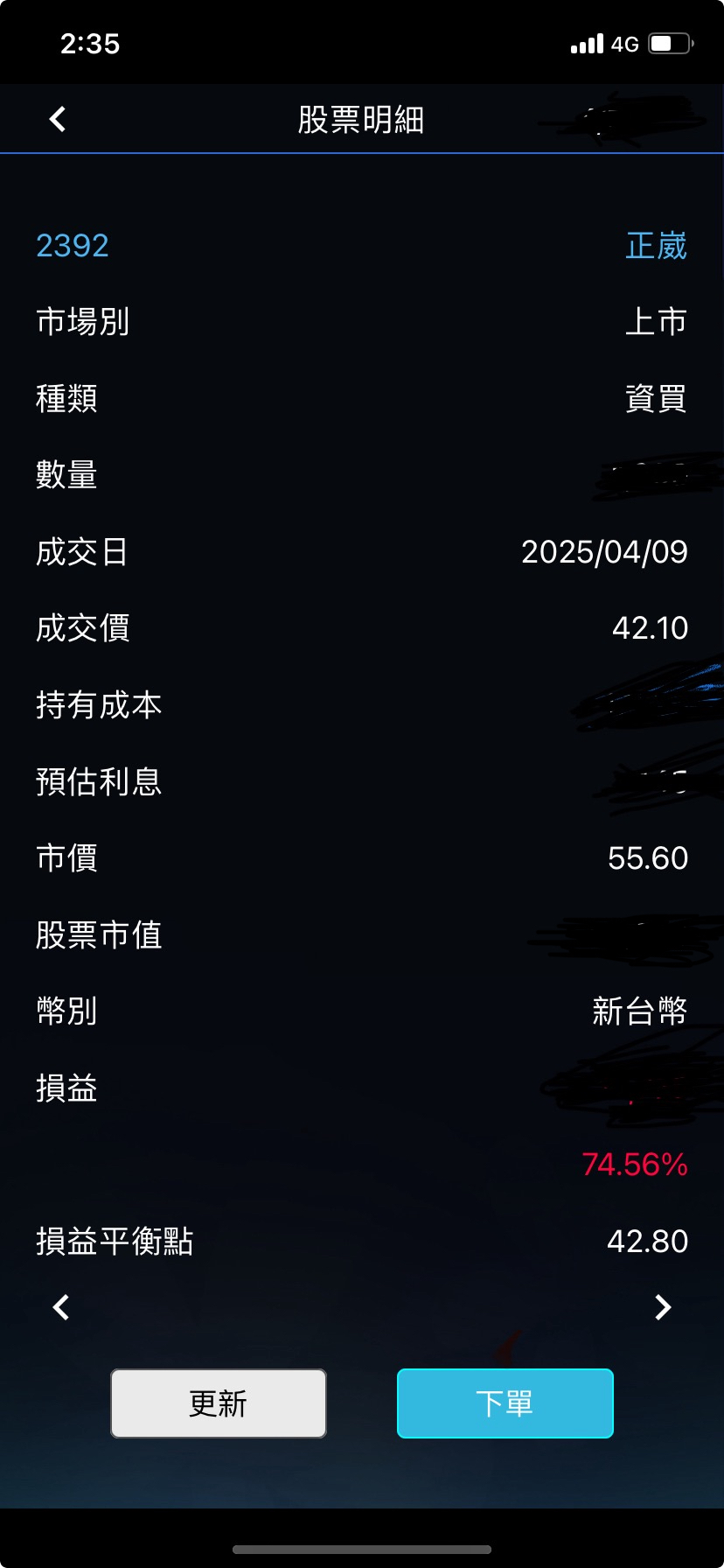Tap the 更新 button to refresh
The image size is (724, 1568).
[x=219, y=1403]
